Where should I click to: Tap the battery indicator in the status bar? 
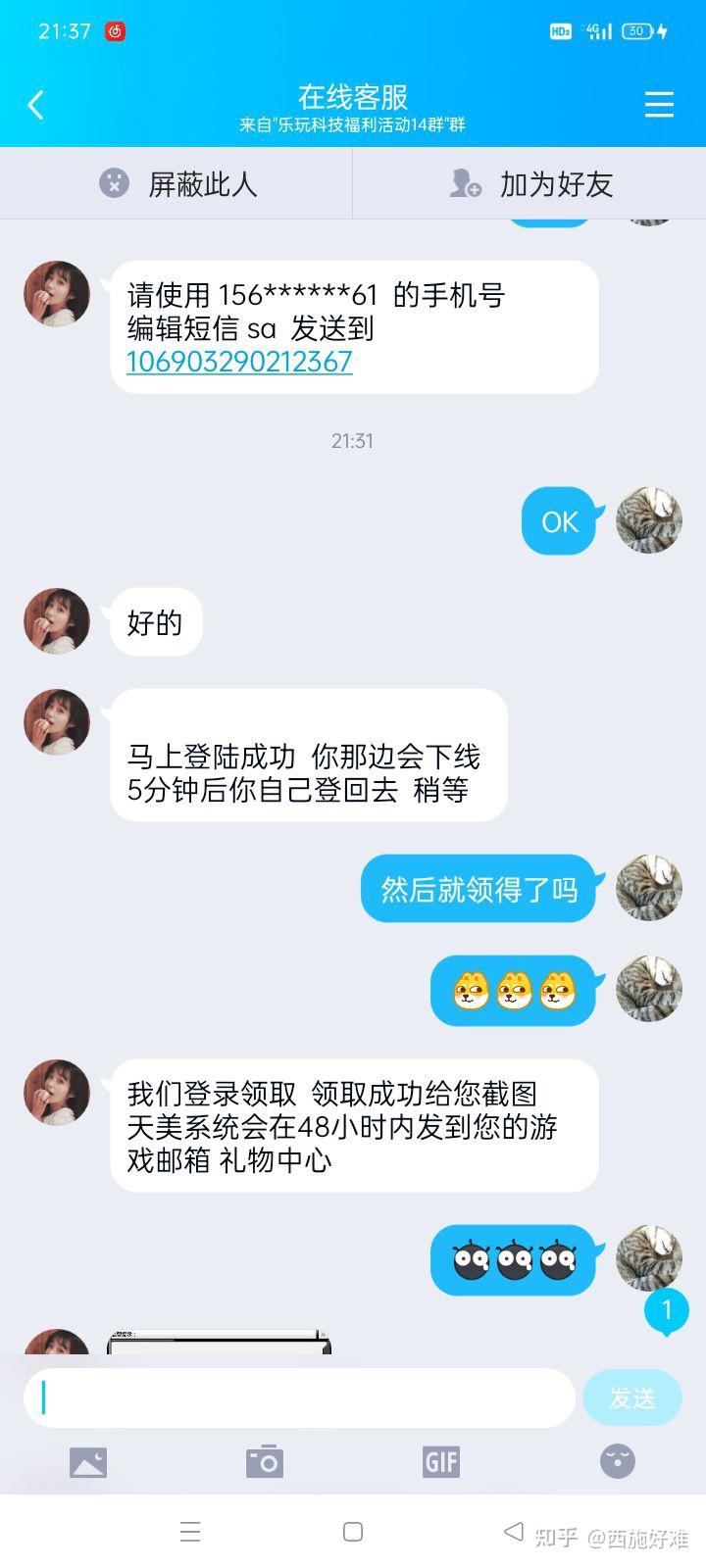(636, 30)
